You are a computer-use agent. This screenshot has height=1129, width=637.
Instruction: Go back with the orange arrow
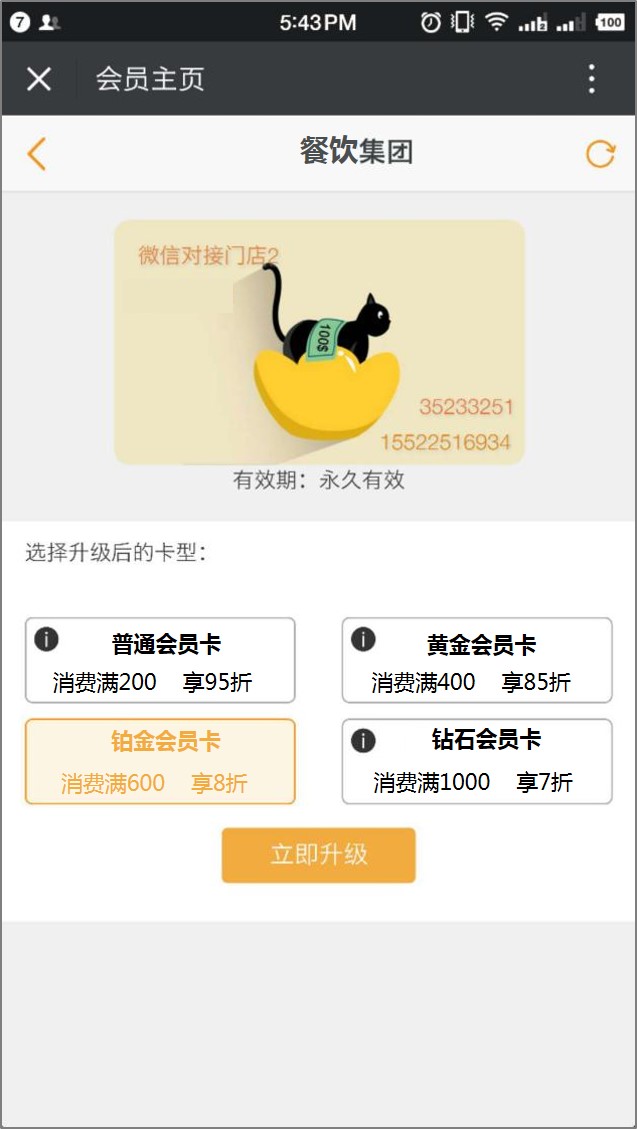click(36, 153)
